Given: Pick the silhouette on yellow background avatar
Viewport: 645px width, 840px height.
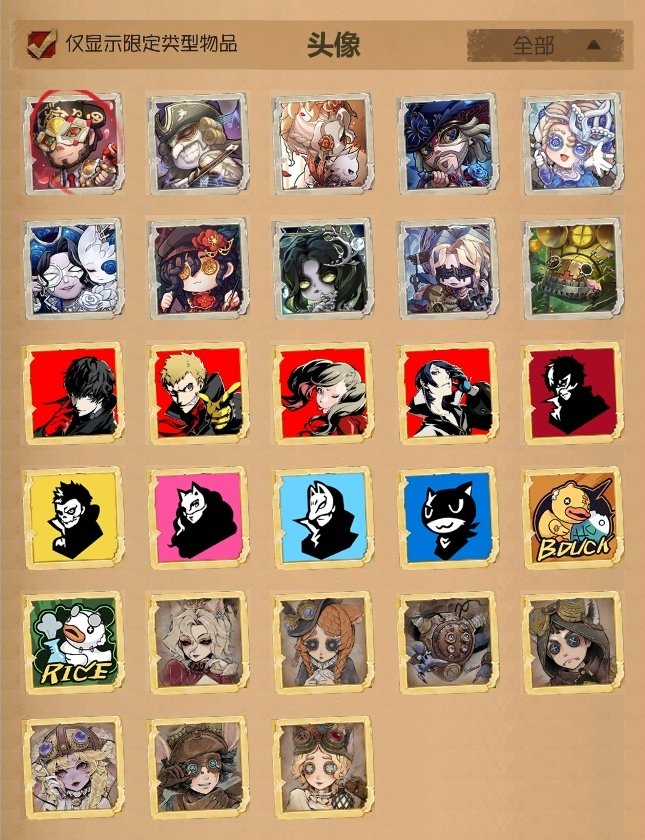Looking at the screenshot, I should click(x=71, y=517).
